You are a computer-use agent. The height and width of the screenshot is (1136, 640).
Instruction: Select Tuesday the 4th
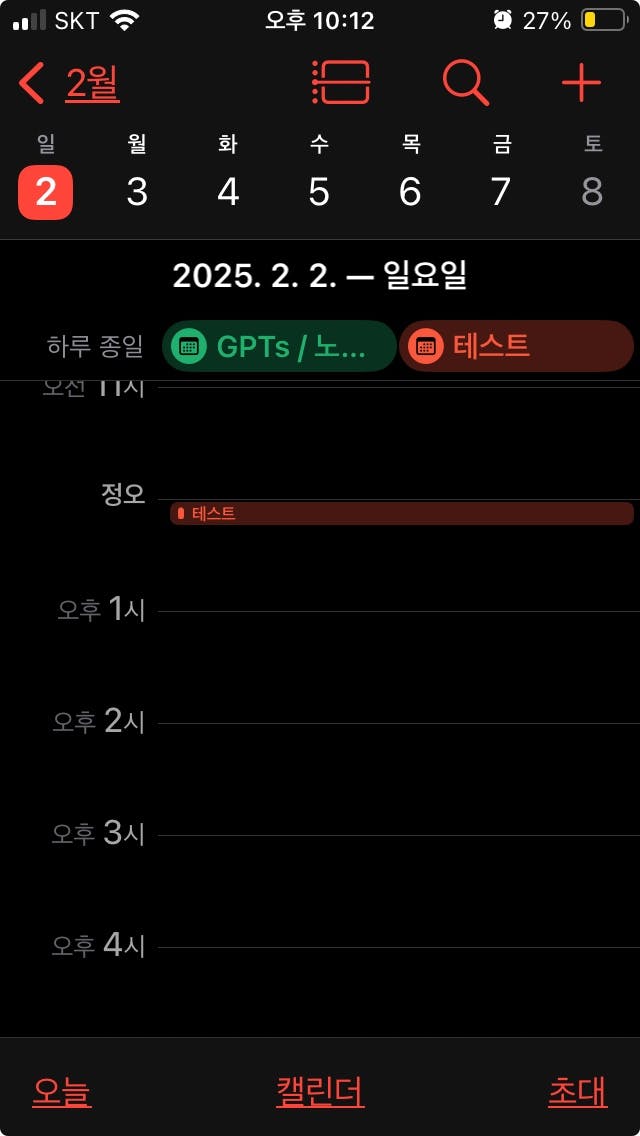coord(228,191)
